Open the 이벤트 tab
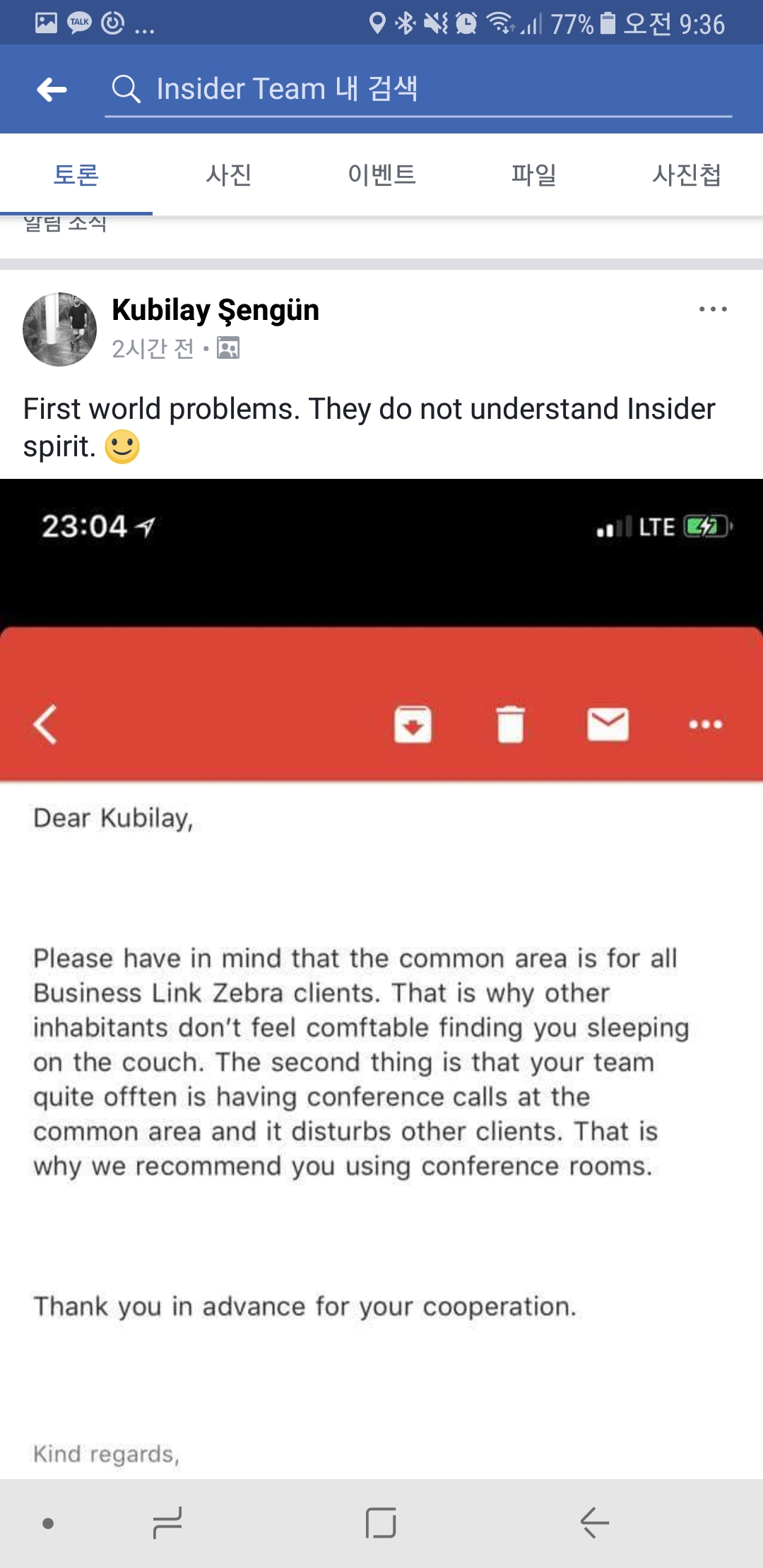 coord(381,174)
